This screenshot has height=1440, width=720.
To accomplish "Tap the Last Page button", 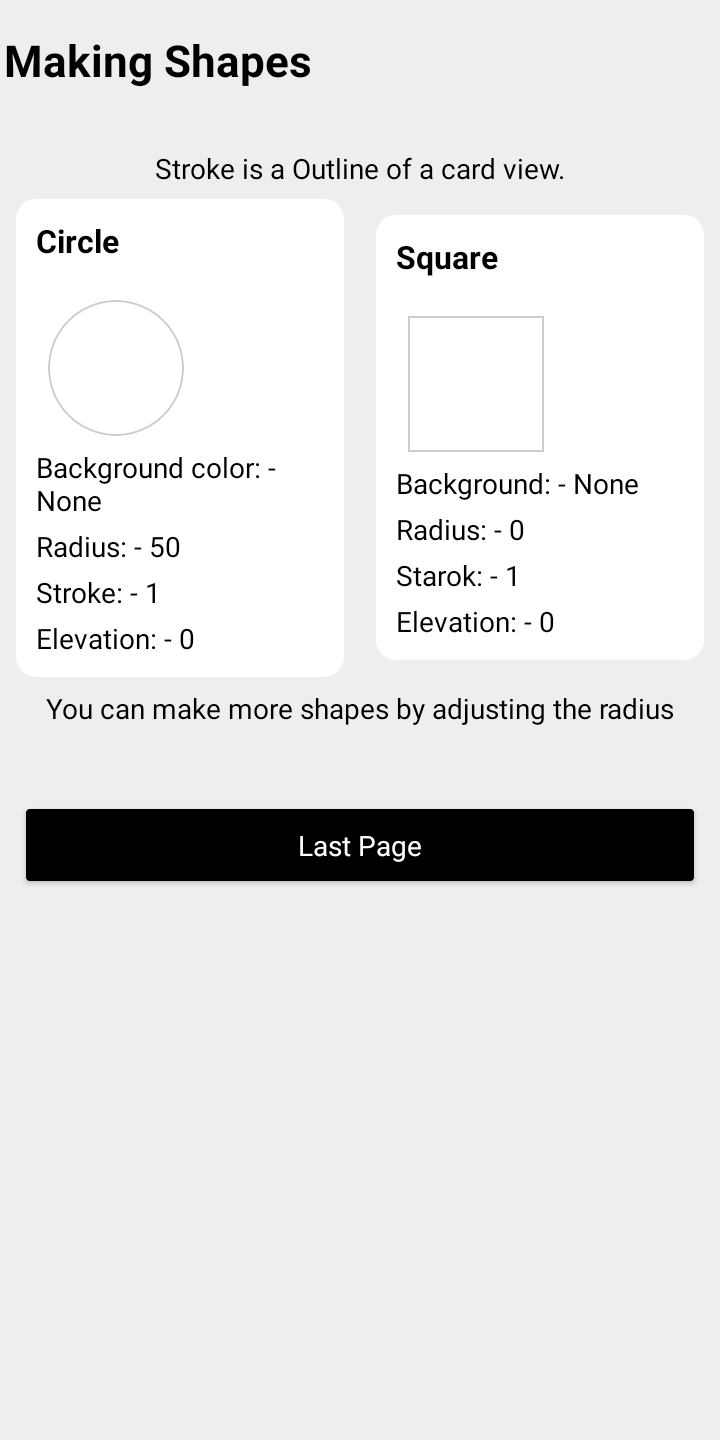I will (x=360, y=845).
